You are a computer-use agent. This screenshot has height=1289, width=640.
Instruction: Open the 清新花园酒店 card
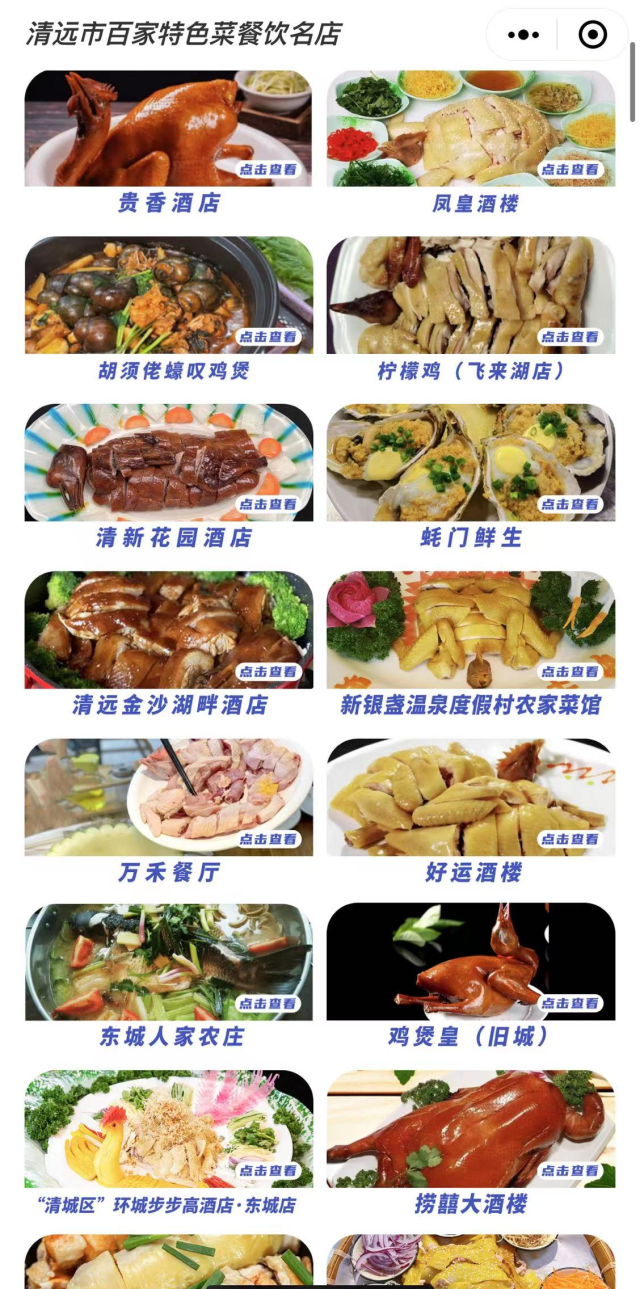[168, 477]
